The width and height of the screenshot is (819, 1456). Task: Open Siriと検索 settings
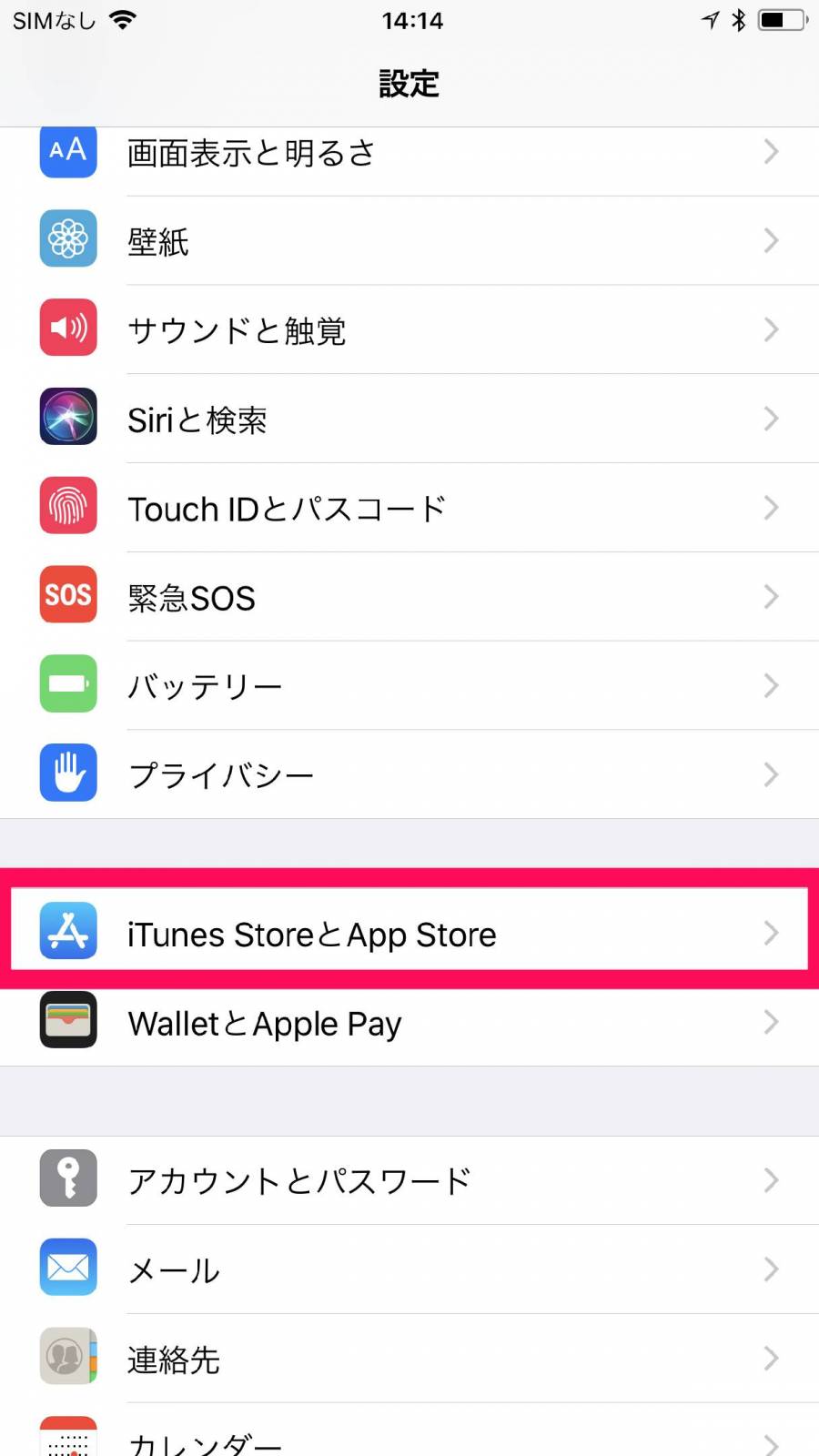(409, 419)
